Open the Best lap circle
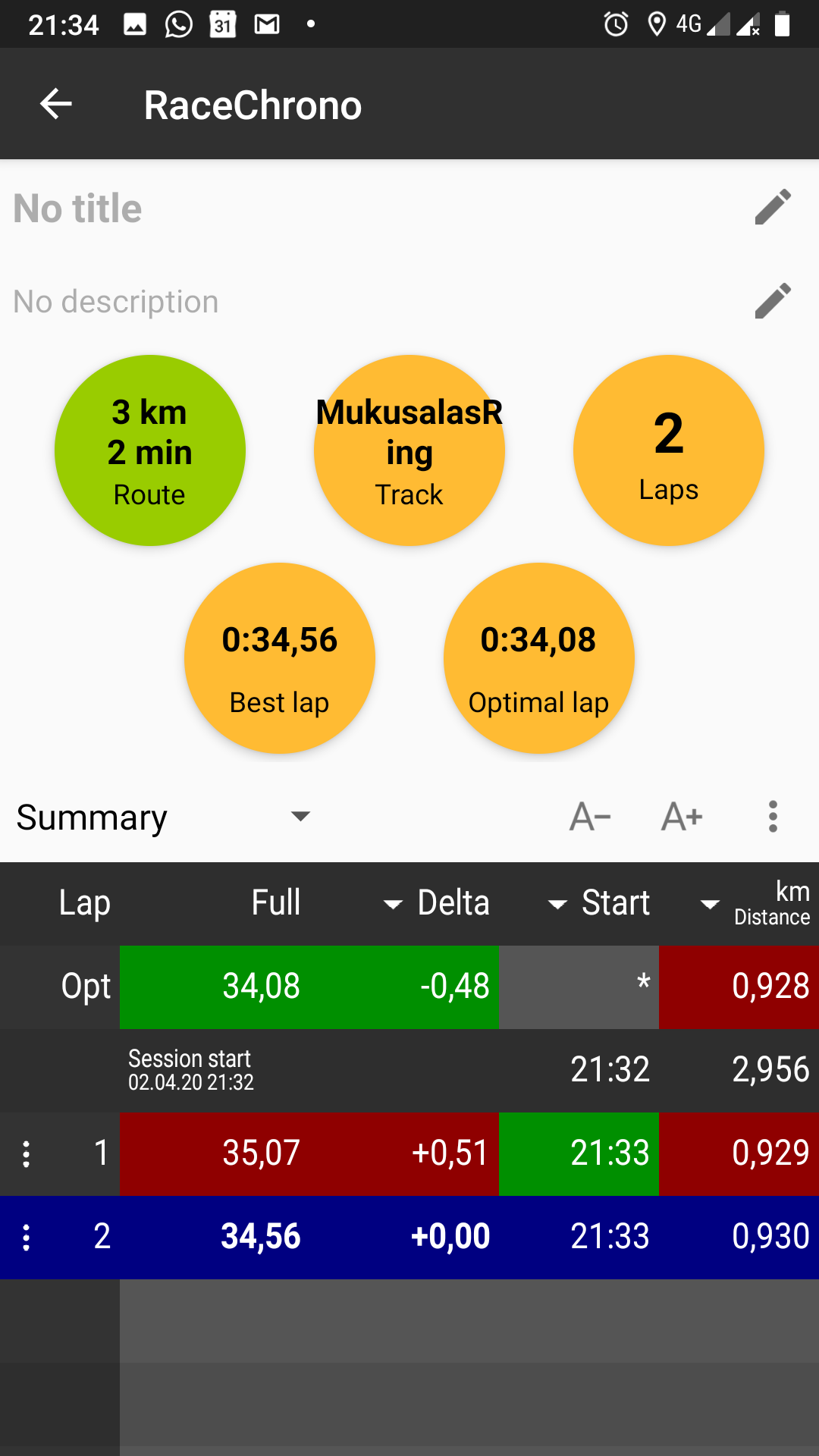This screenshot has width=819, height=1456. click(x=280, y=658)
